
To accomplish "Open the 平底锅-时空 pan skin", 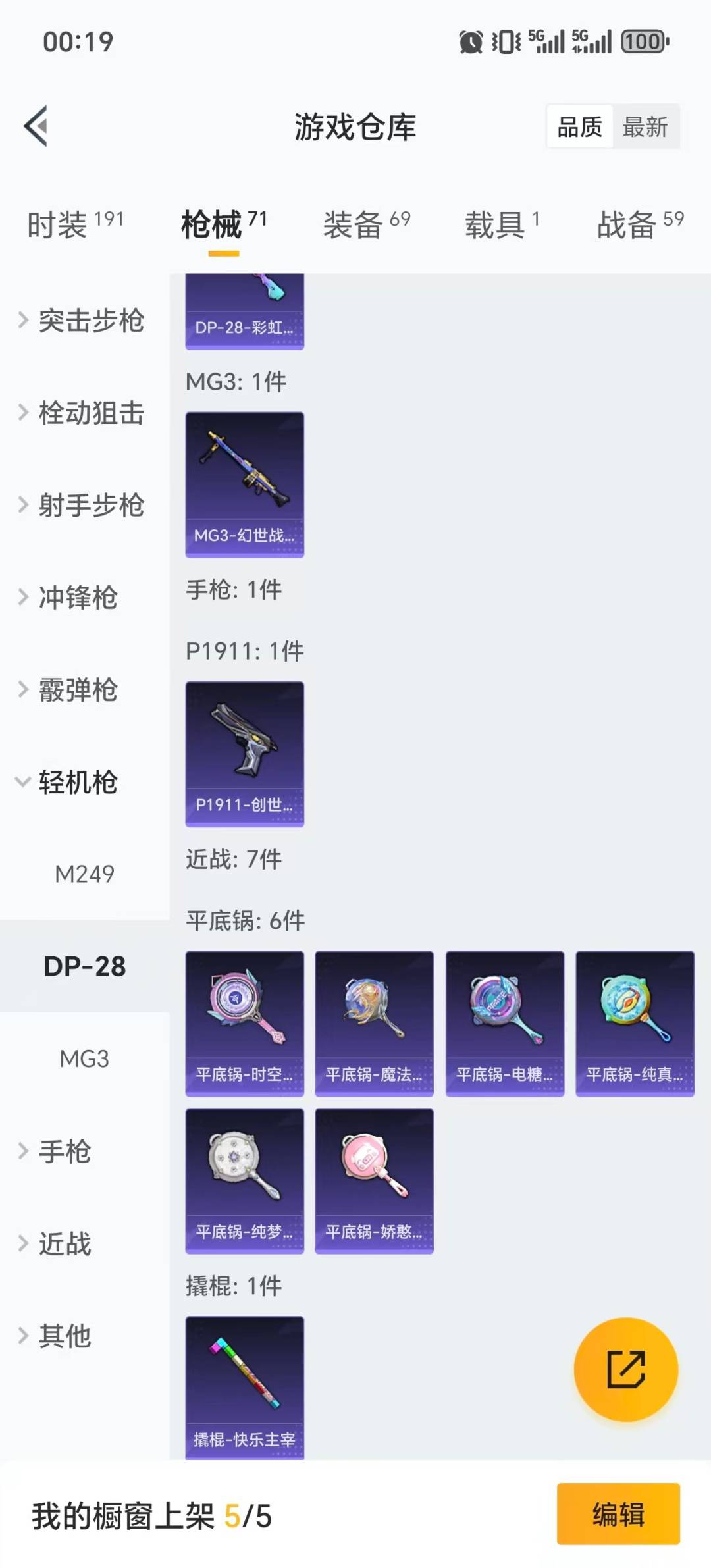I will (244, 1023).
